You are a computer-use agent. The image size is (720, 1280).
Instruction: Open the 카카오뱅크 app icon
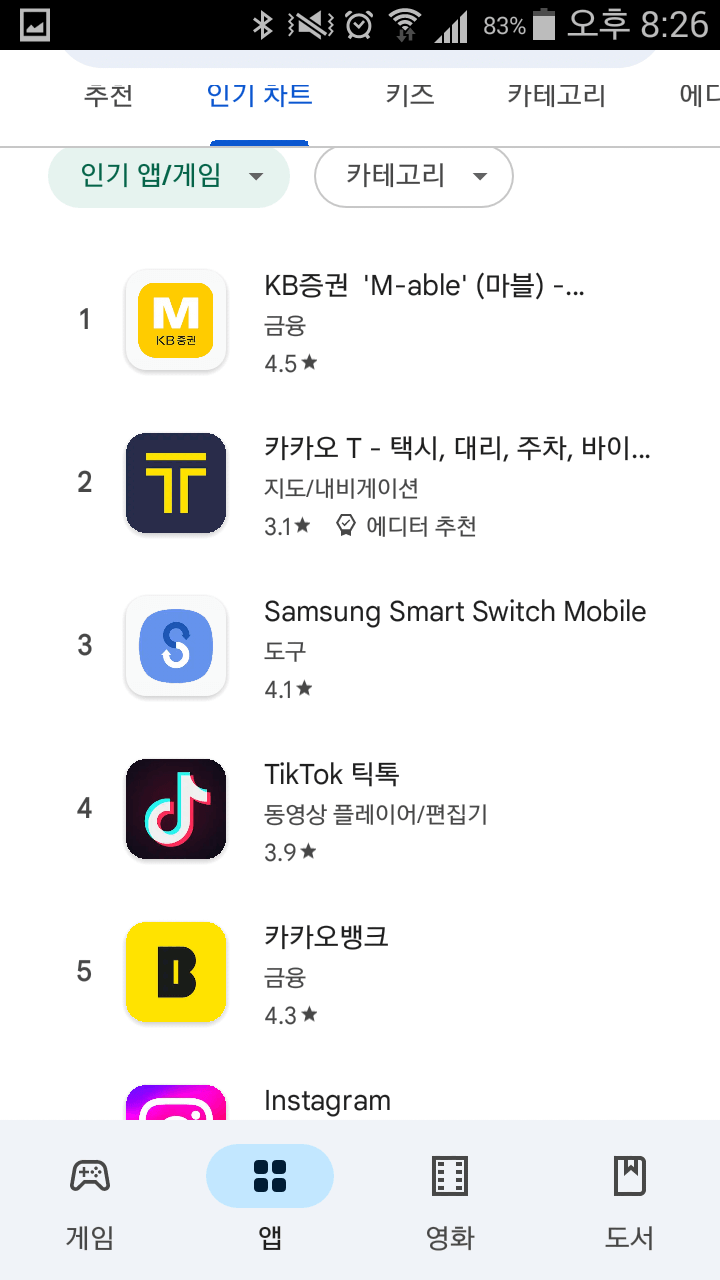[175, 971]
